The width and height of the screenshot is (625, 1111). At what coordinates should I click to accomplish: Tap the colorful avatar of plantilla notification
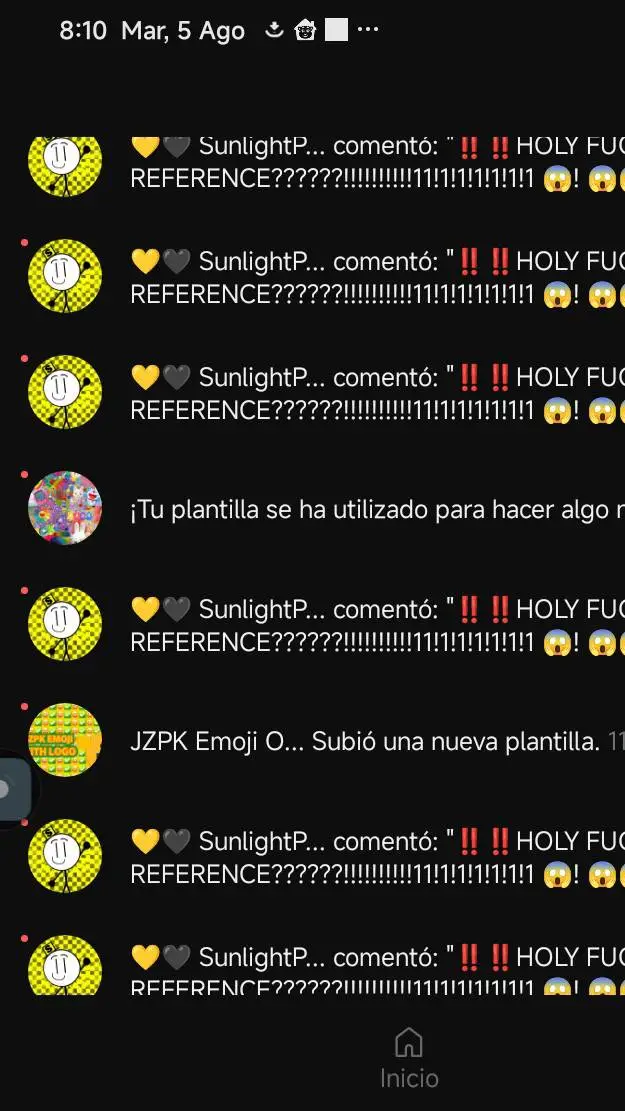[65, 508]
